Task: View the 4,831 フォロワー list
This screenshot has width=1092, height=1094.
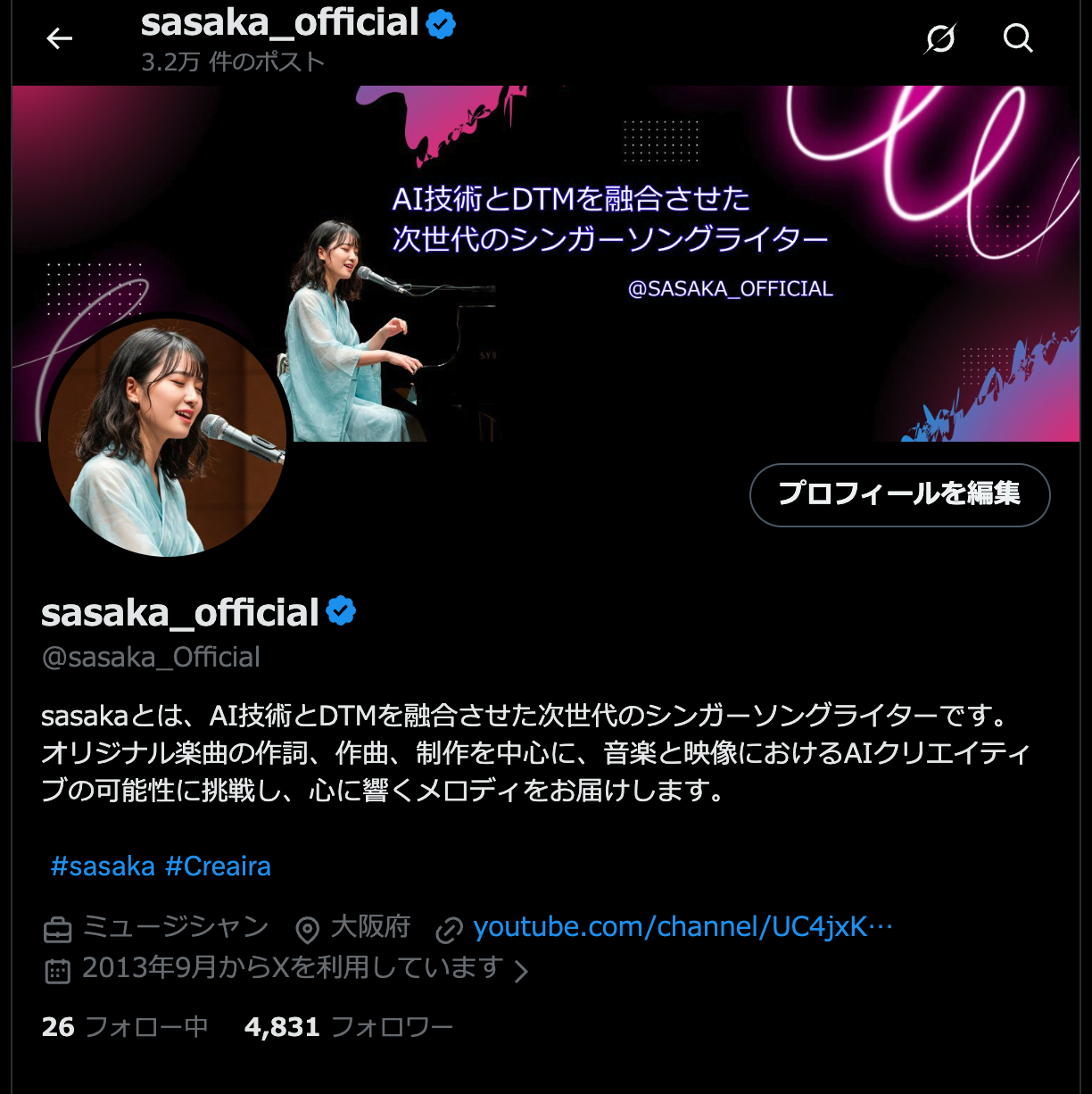Action: pyautogui.click(x=349, y=1027)
